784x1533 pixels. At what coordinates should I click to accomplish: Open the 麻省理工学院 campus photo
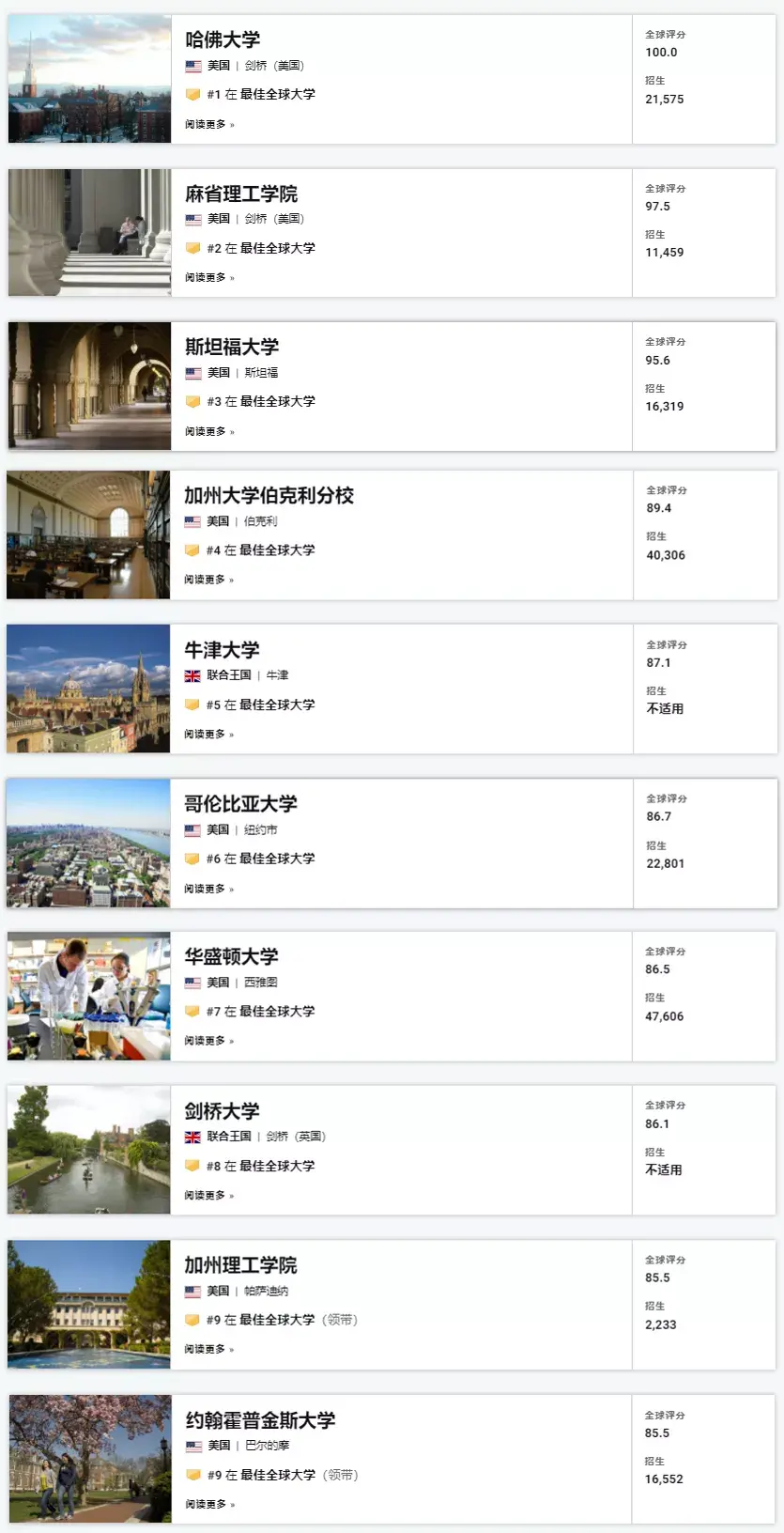click(x=90, y=233)
